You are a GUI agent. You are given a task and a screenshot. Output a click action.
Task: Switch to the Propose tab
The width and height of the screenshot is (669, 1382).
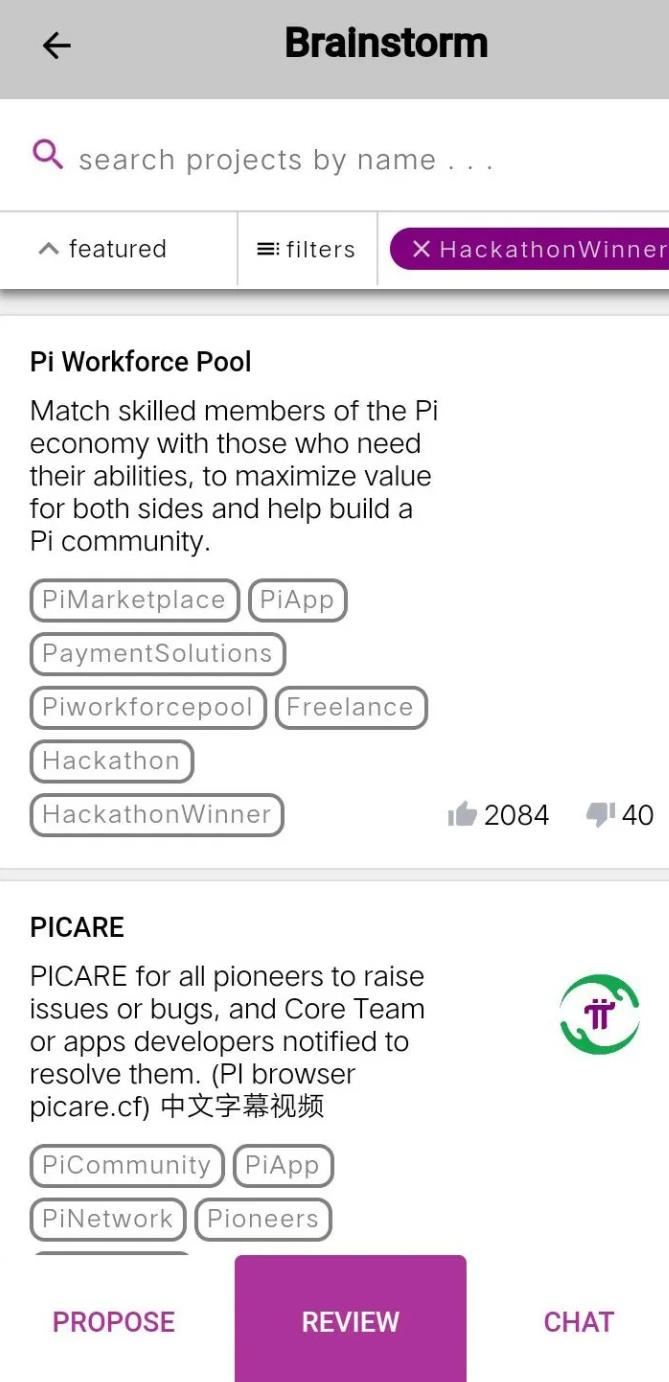(114, 1322)
